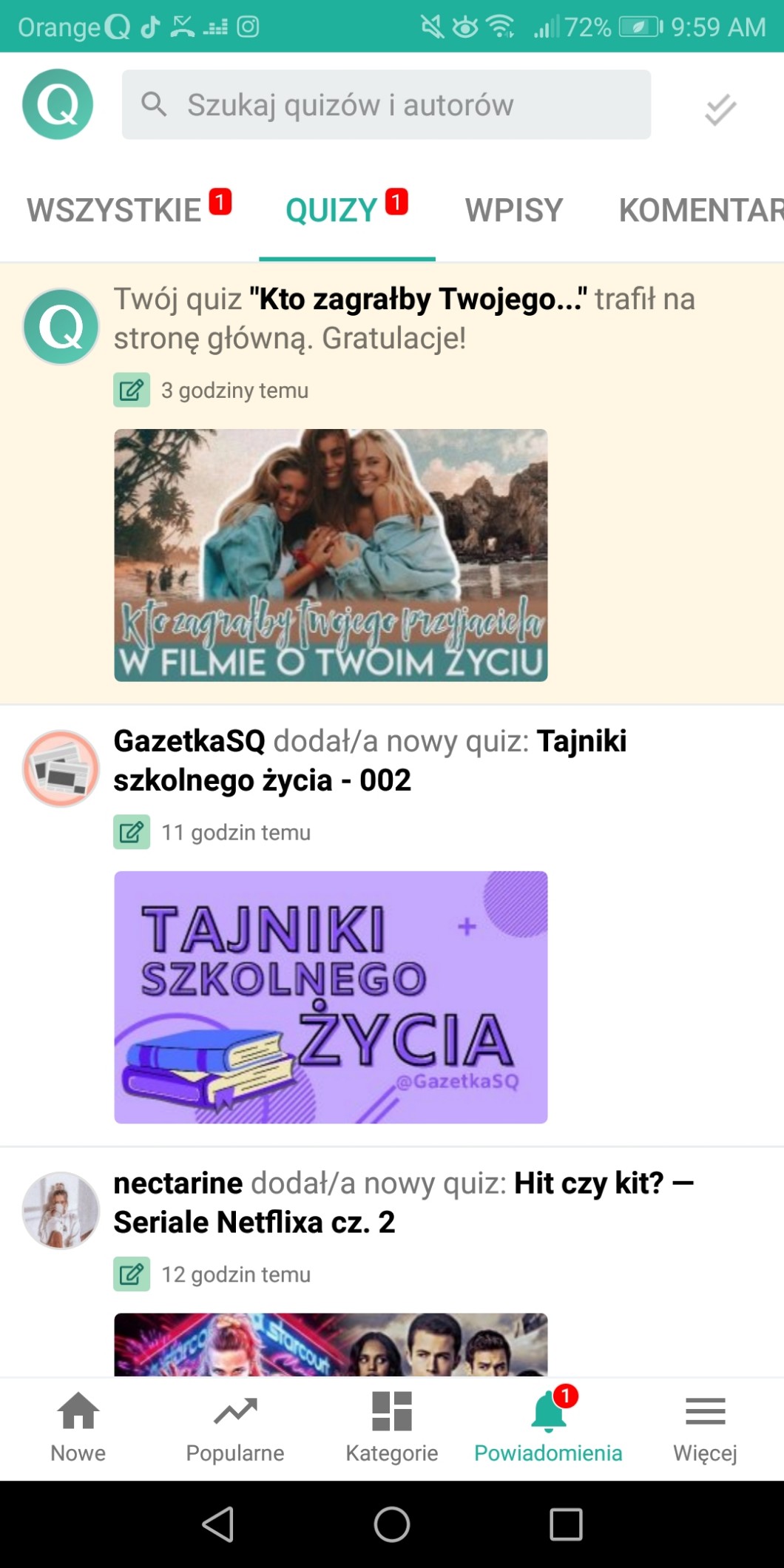Open the Kategorie tab

coord(392,1427)
